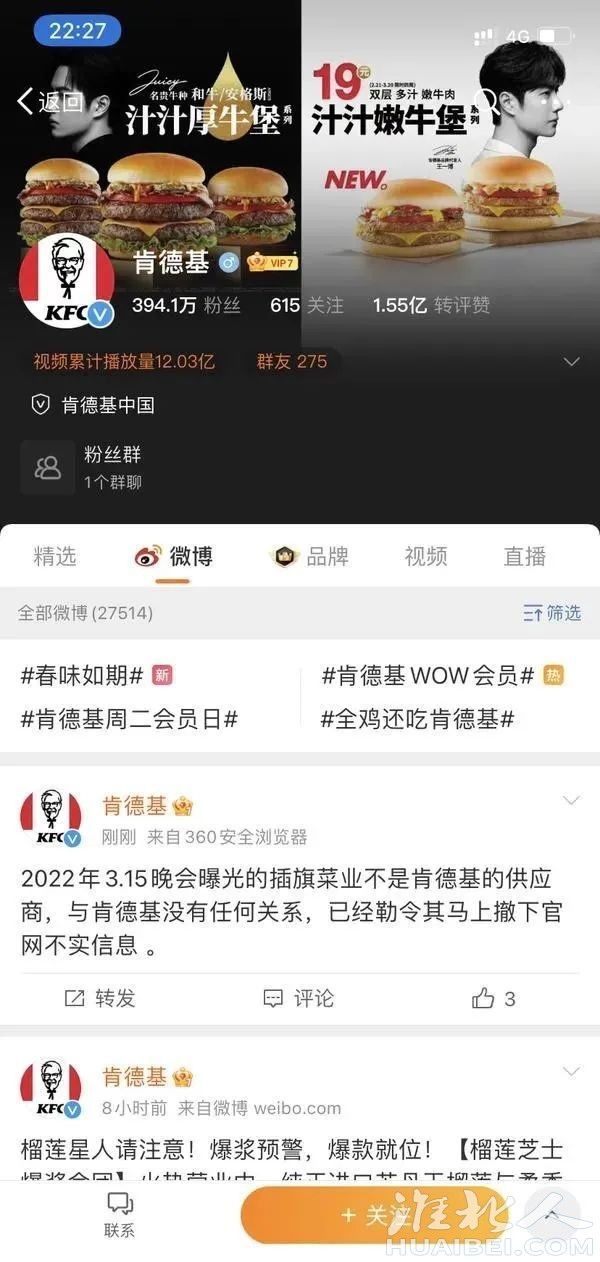Open the #肯德基WOW会员# hashtag
Screen dimensions: 600x1262
(x=428, y=676)
